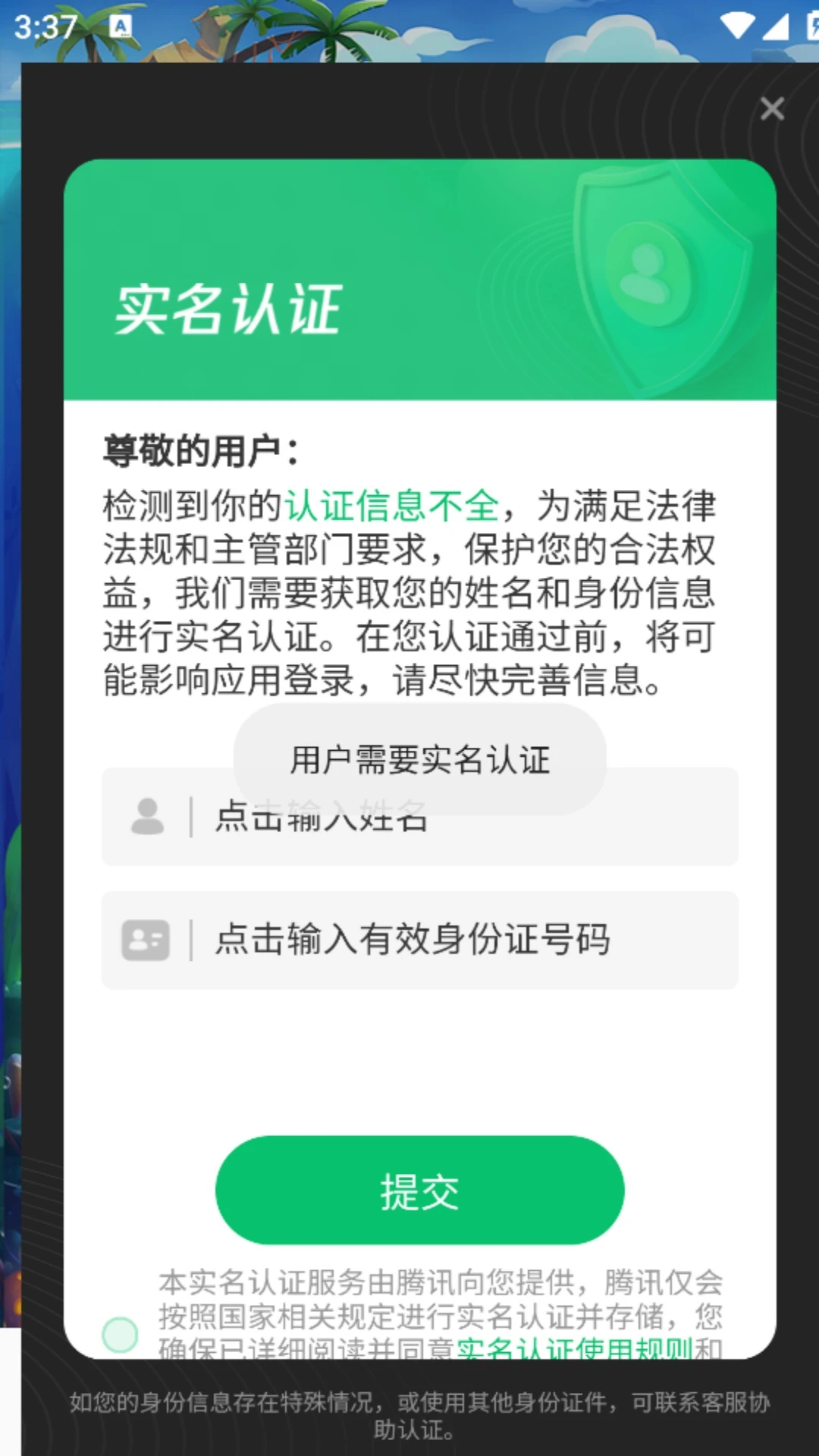The width and height of the screenshot is (819, 1456).
Task: Close the real-name verification dialog
Action: (772, 108)
